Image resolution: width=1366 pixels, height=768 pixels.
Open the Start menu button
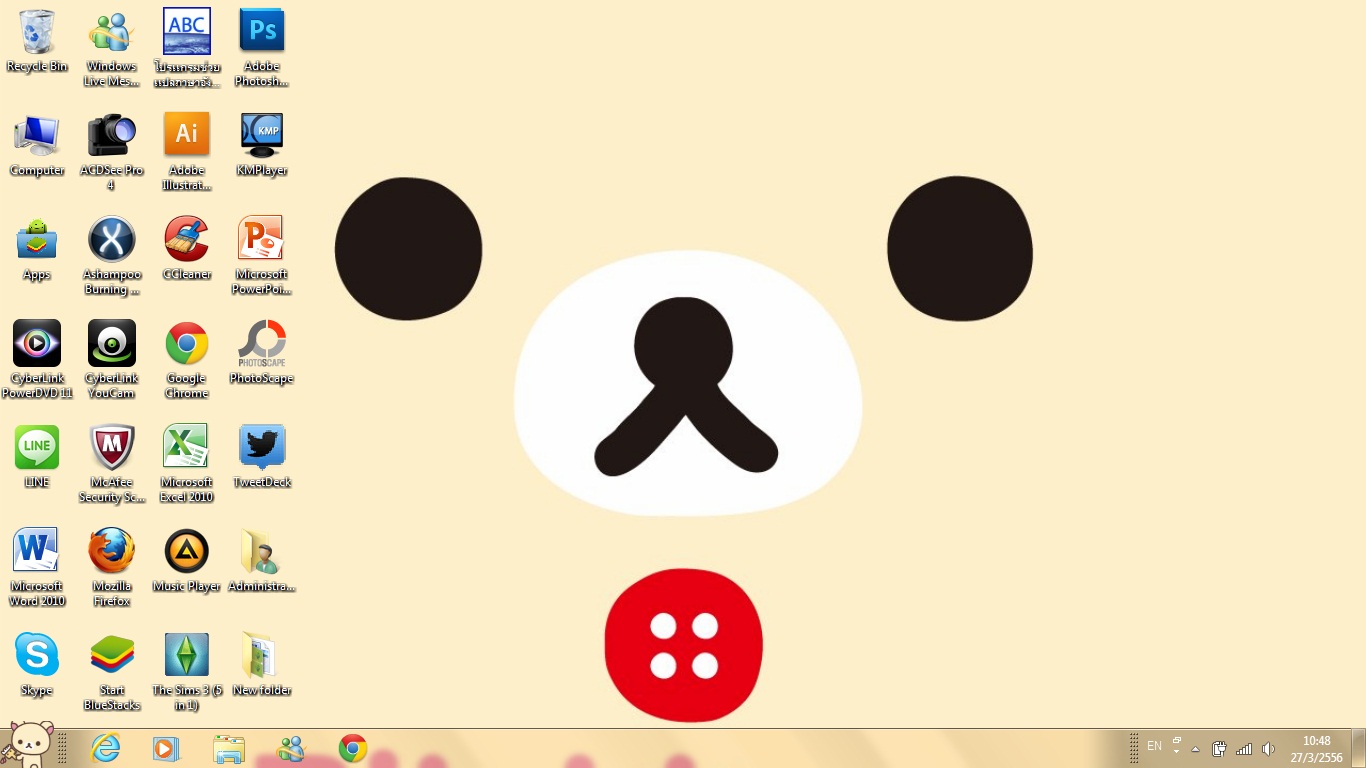(x=27, y=746)
